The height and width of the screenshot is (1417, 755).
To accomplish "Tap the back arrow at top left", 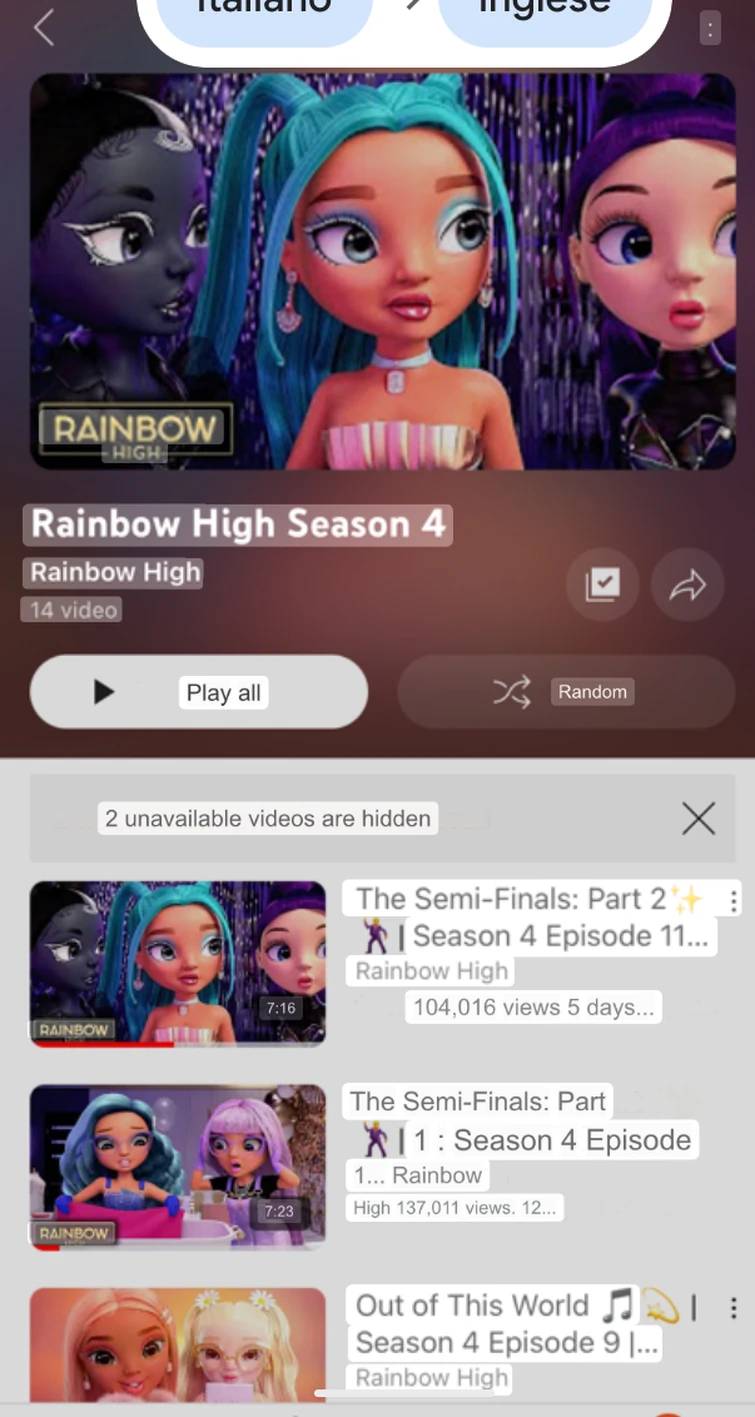I will pos(42,28).
